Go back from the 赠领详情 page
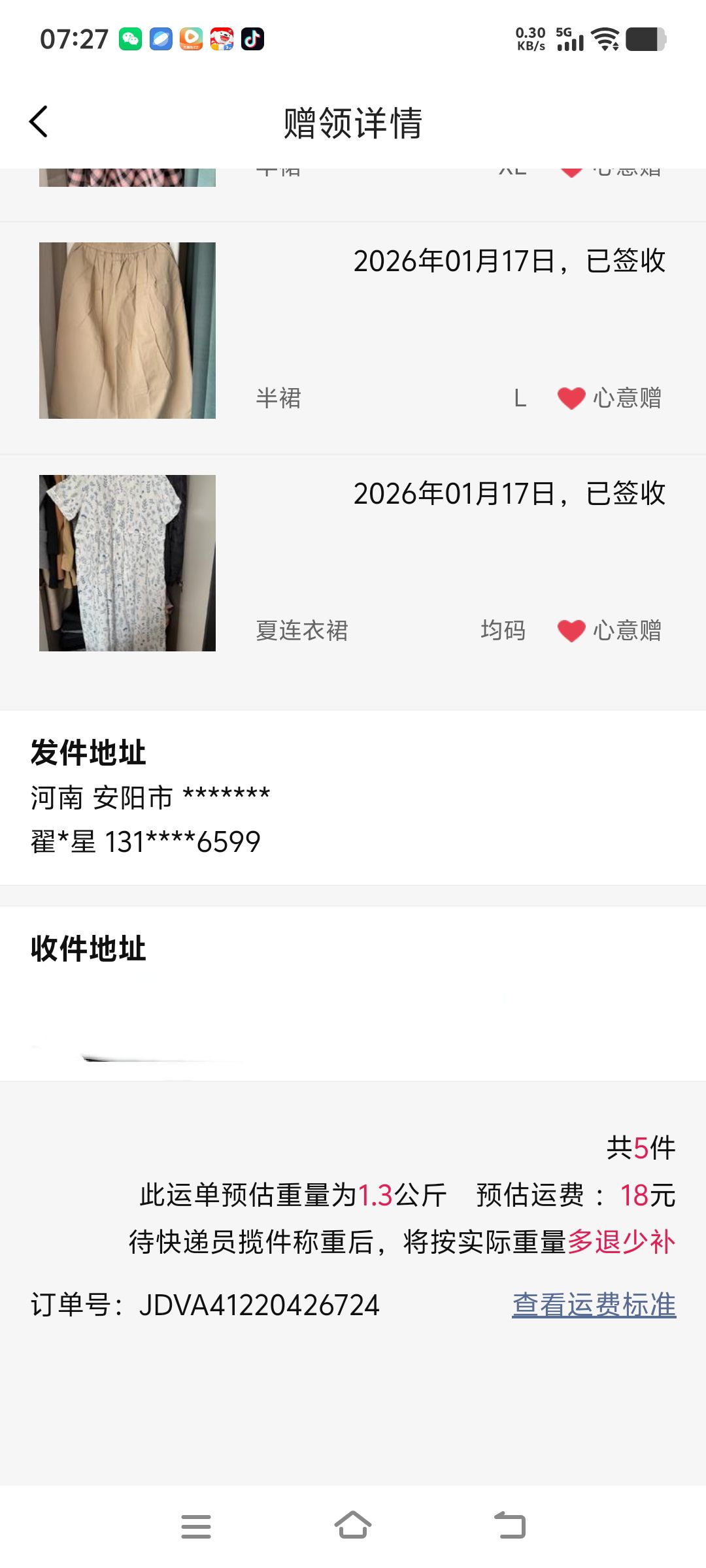Image resolution: width=706 pixels, height=1568 pixels. [39, 122]
